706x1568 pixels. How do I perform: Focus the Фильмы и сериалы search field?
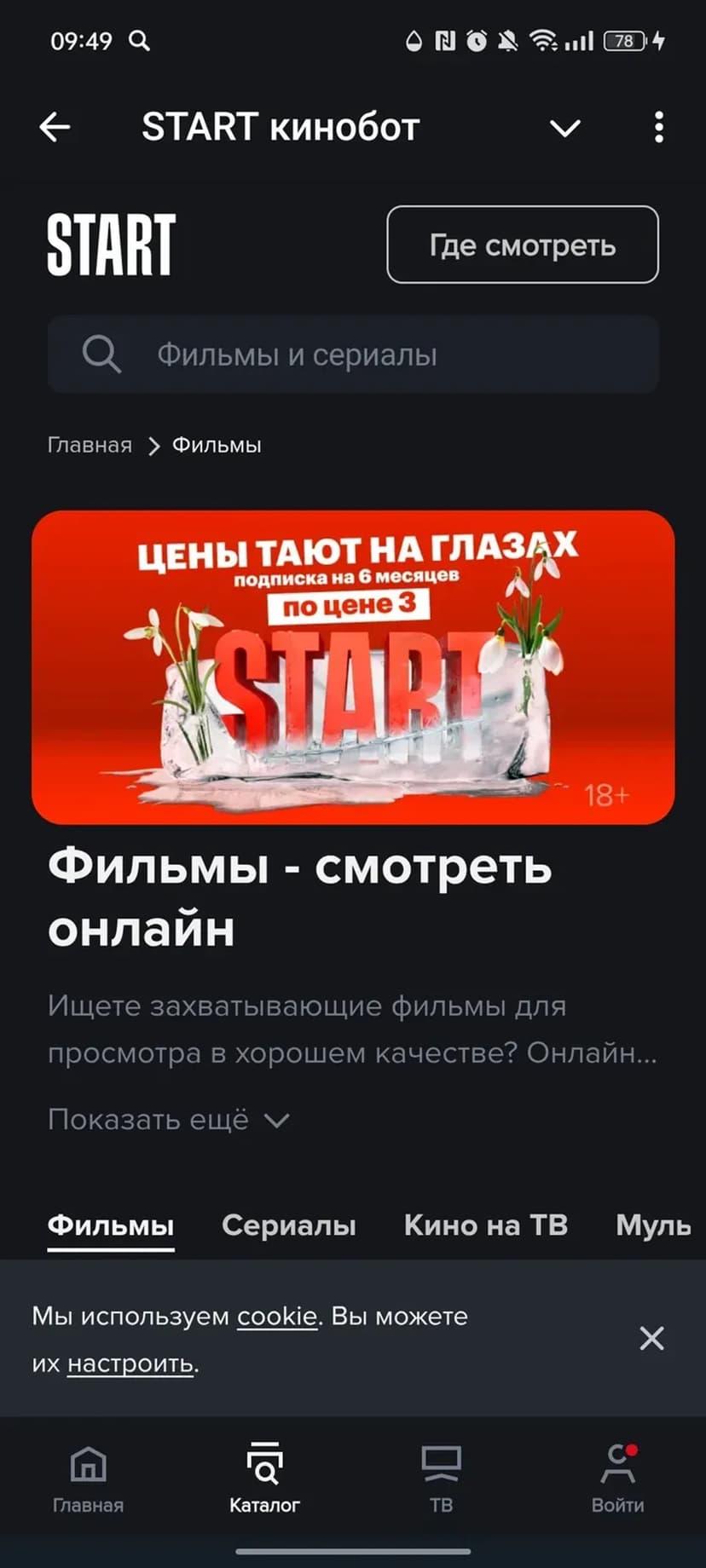tap(353, 355)
